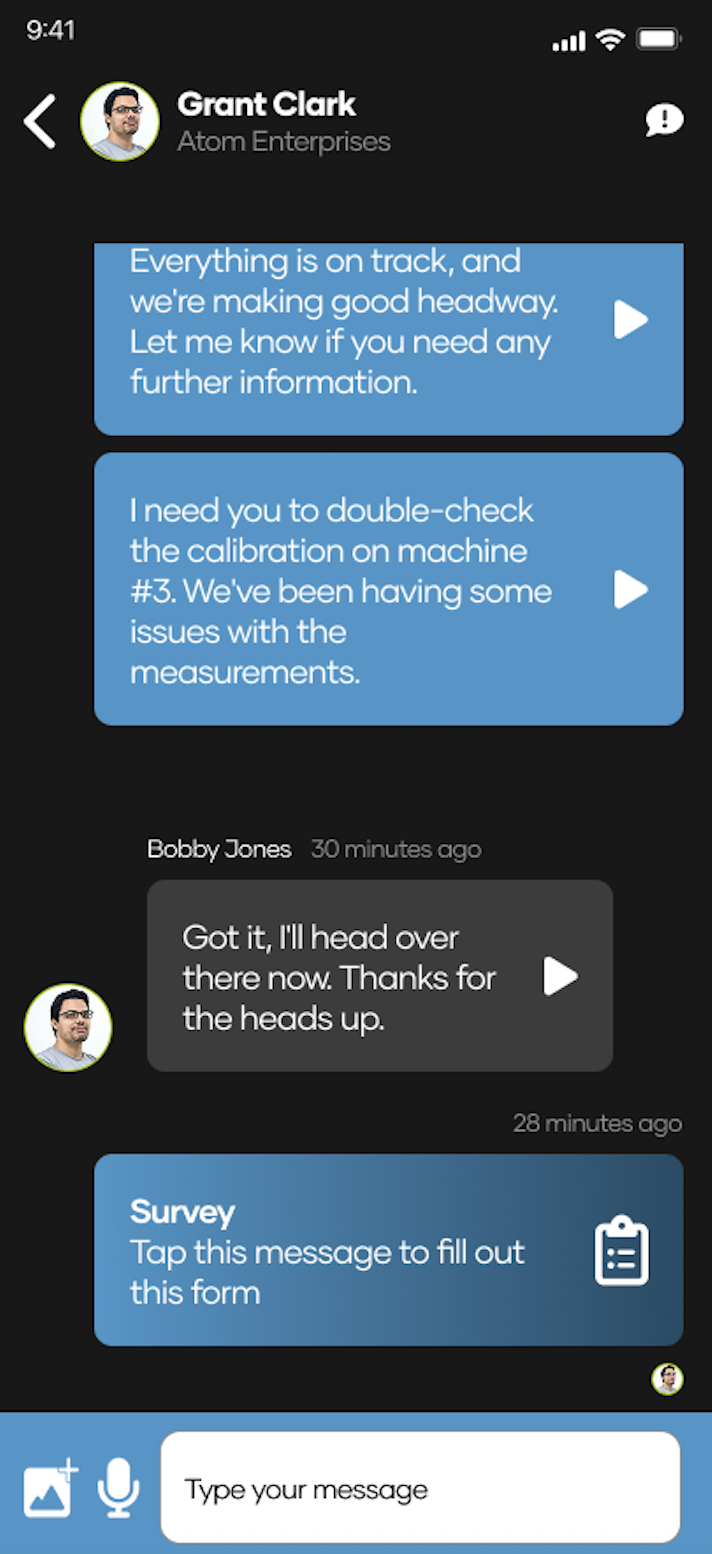Open the report message icon
This screenshot has height=1554, width=712.
[x=664, y=121]
